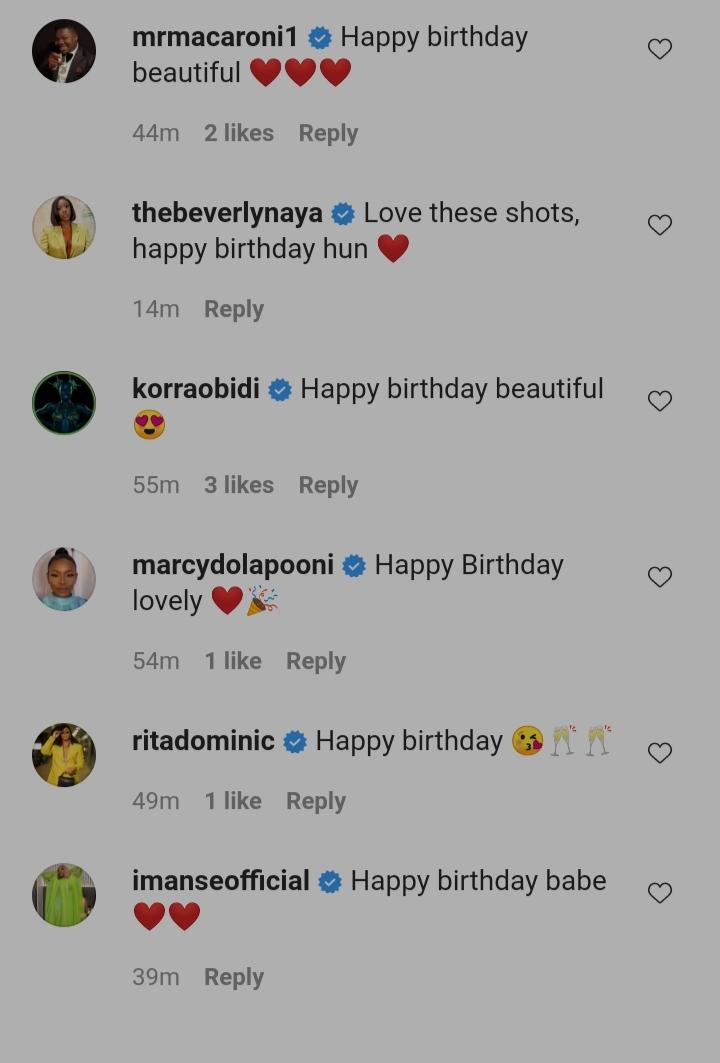View likes on korraobidi's comment

tap(239, 485)
